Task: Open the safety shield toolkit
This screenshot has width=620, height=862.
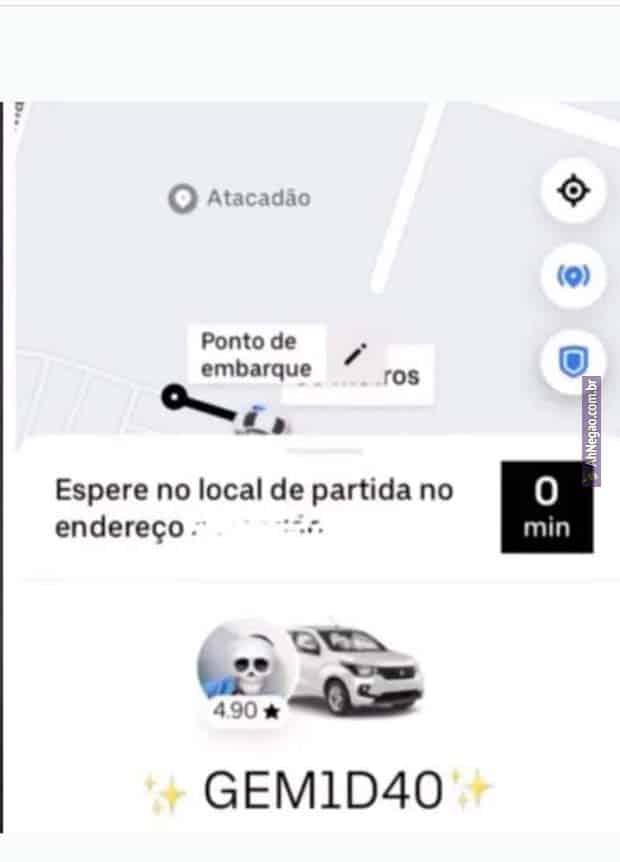Action: point(573,361)
